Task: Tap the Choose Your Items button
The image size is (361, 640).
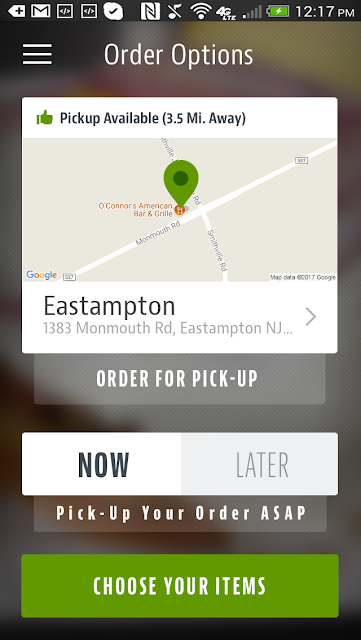Action: tap(180, 586)
